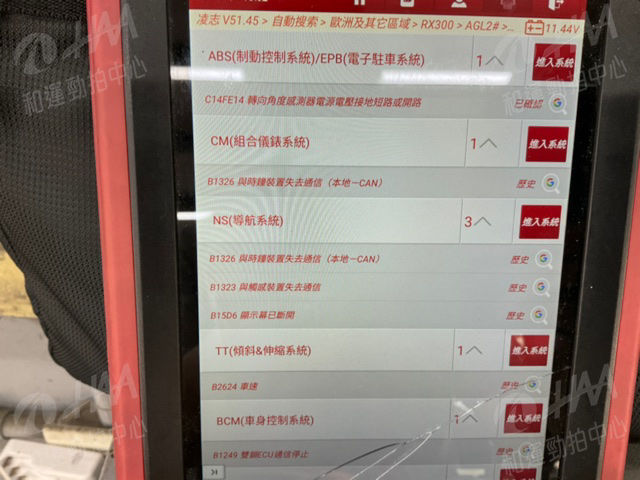Screen dimensions: 640x480
Task: Enter the CM instrument cluster system
Action: [x=546, y=144]
